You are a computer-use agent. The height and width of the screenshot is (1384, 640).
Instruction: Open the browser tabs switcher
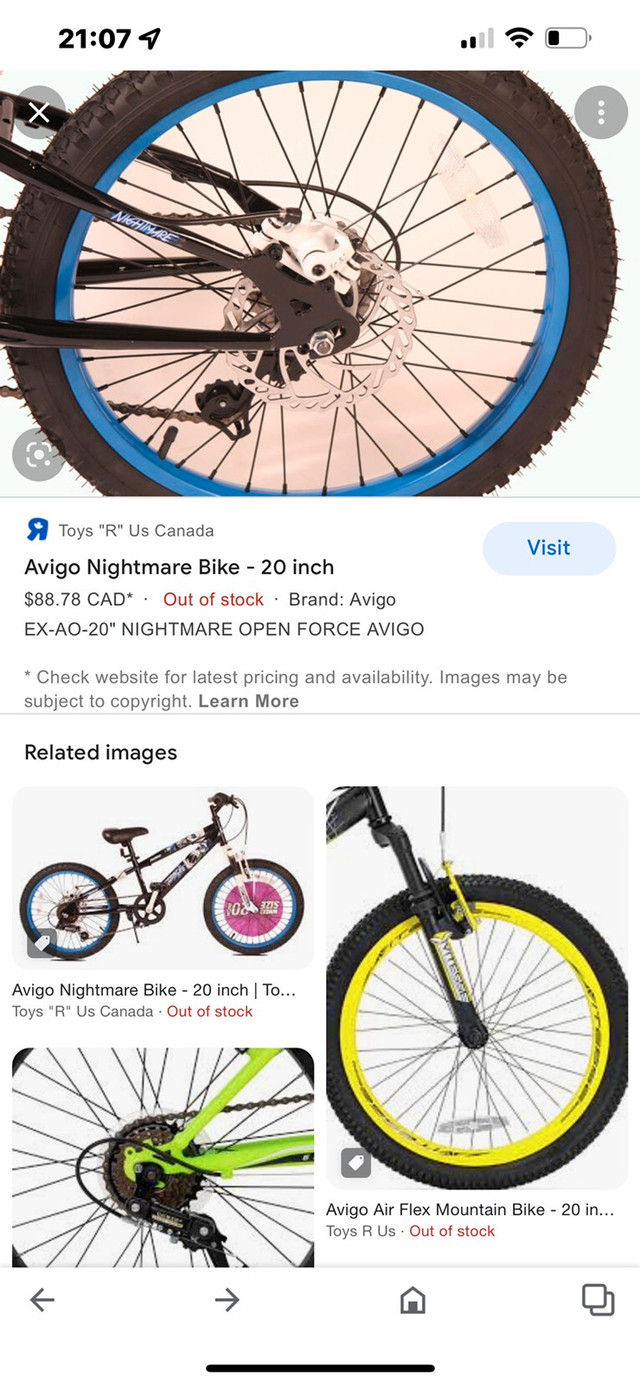(x=598, y=1299)
